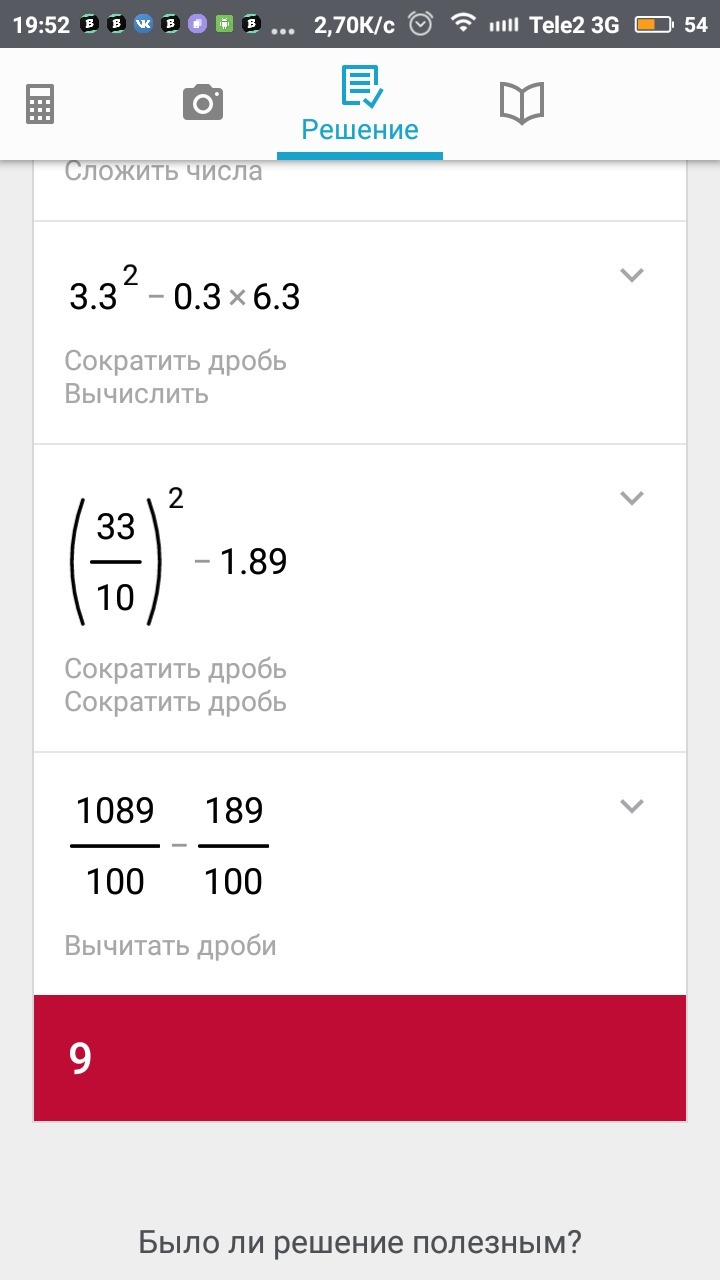The width and height of the screenshot is (720, 1280).
Task: Switch to the calculator tab
Action: pyautogui.click(x=40, y=104)
